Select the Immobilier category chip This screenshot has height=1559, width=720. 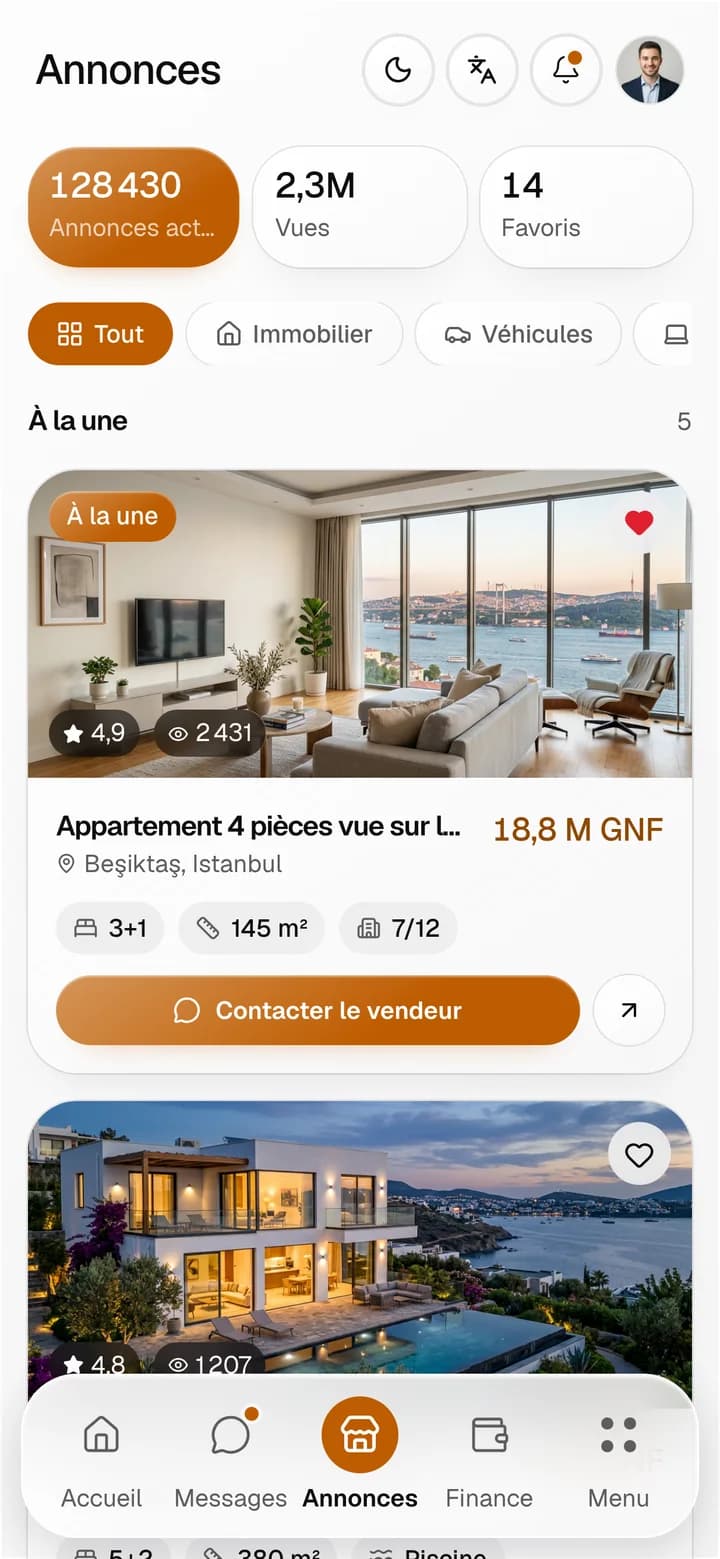coord(294,334)
